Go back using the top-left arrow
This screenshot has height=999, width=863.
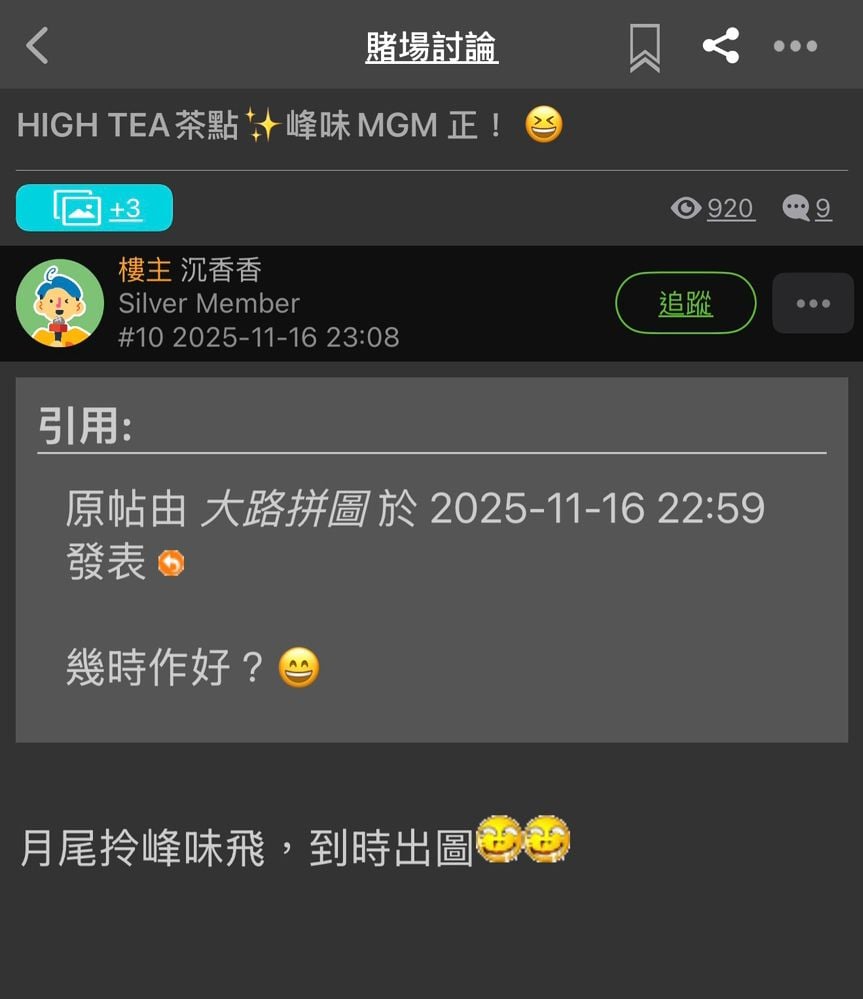coord(38,46)
